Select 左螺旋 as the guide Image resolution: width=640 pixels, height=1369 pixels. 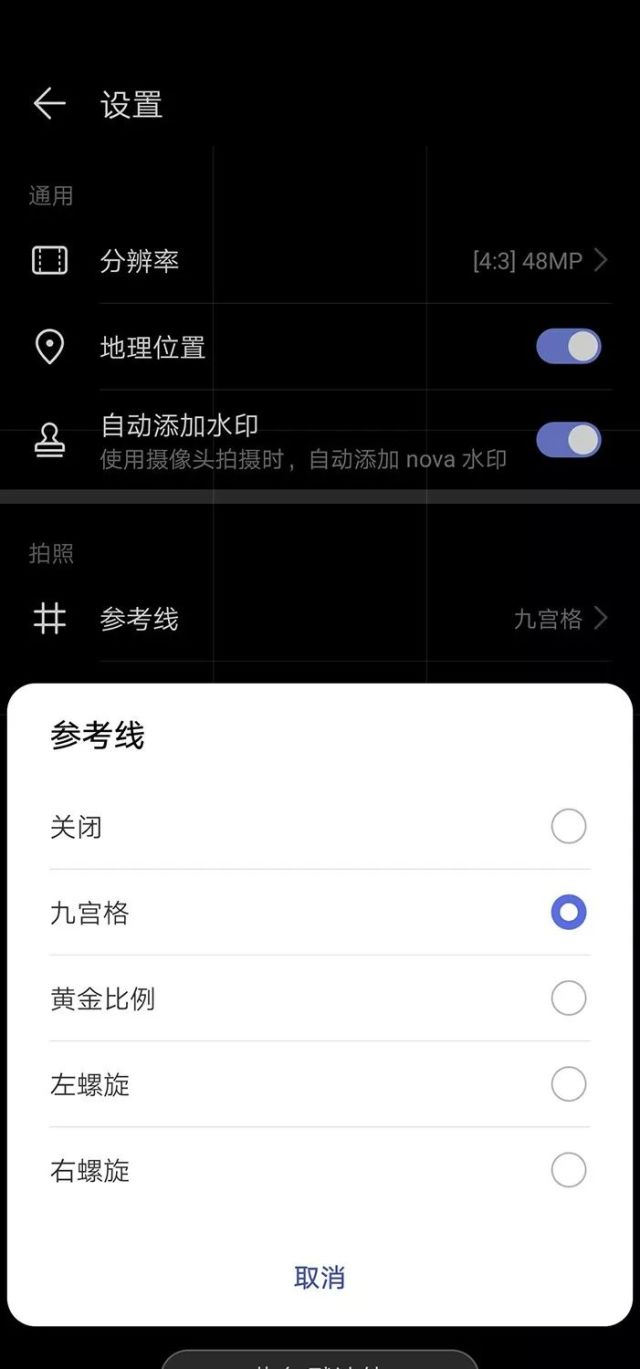[568, 1084]
